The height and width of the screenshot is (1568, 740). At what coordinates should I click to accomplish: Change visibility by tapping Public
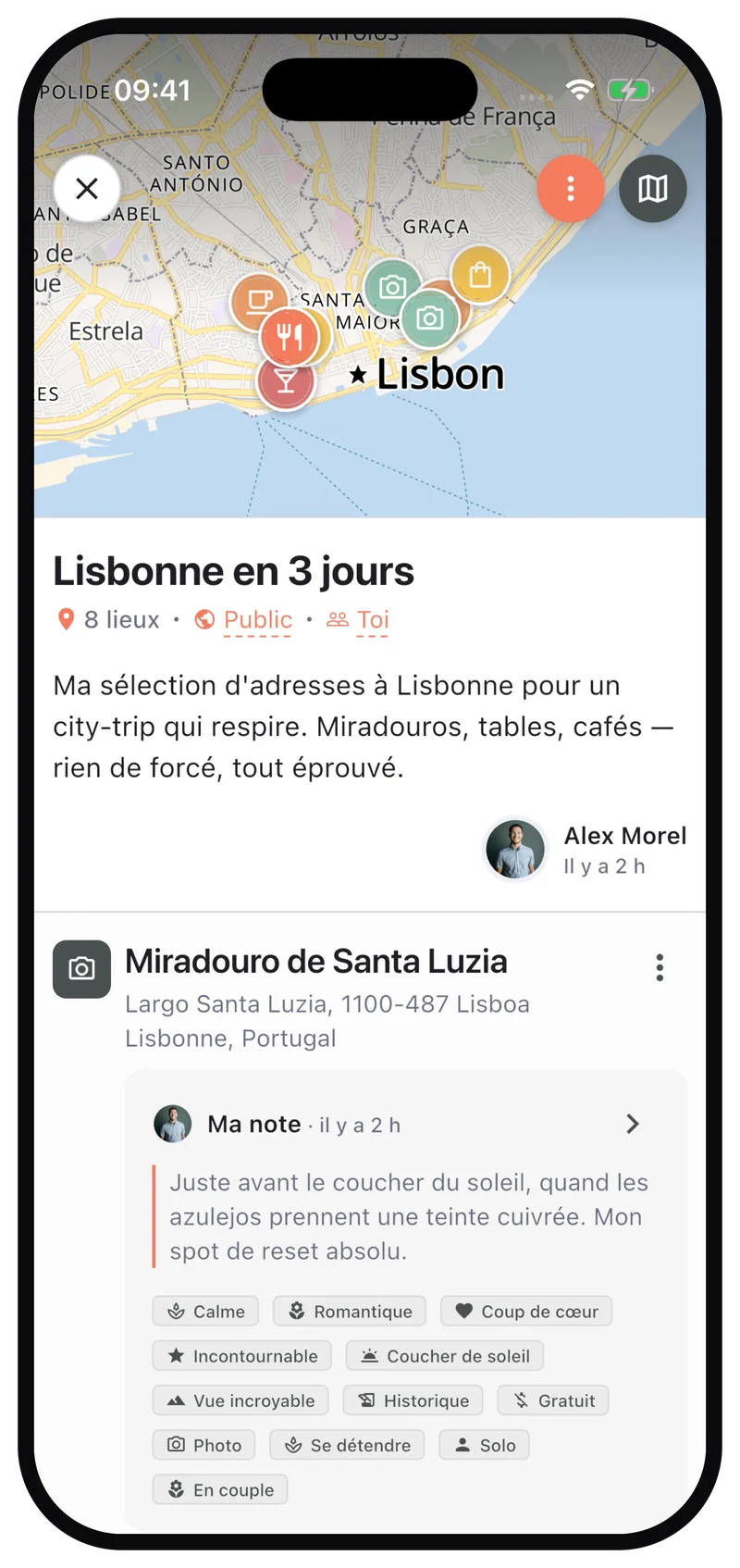coord(257,619)
